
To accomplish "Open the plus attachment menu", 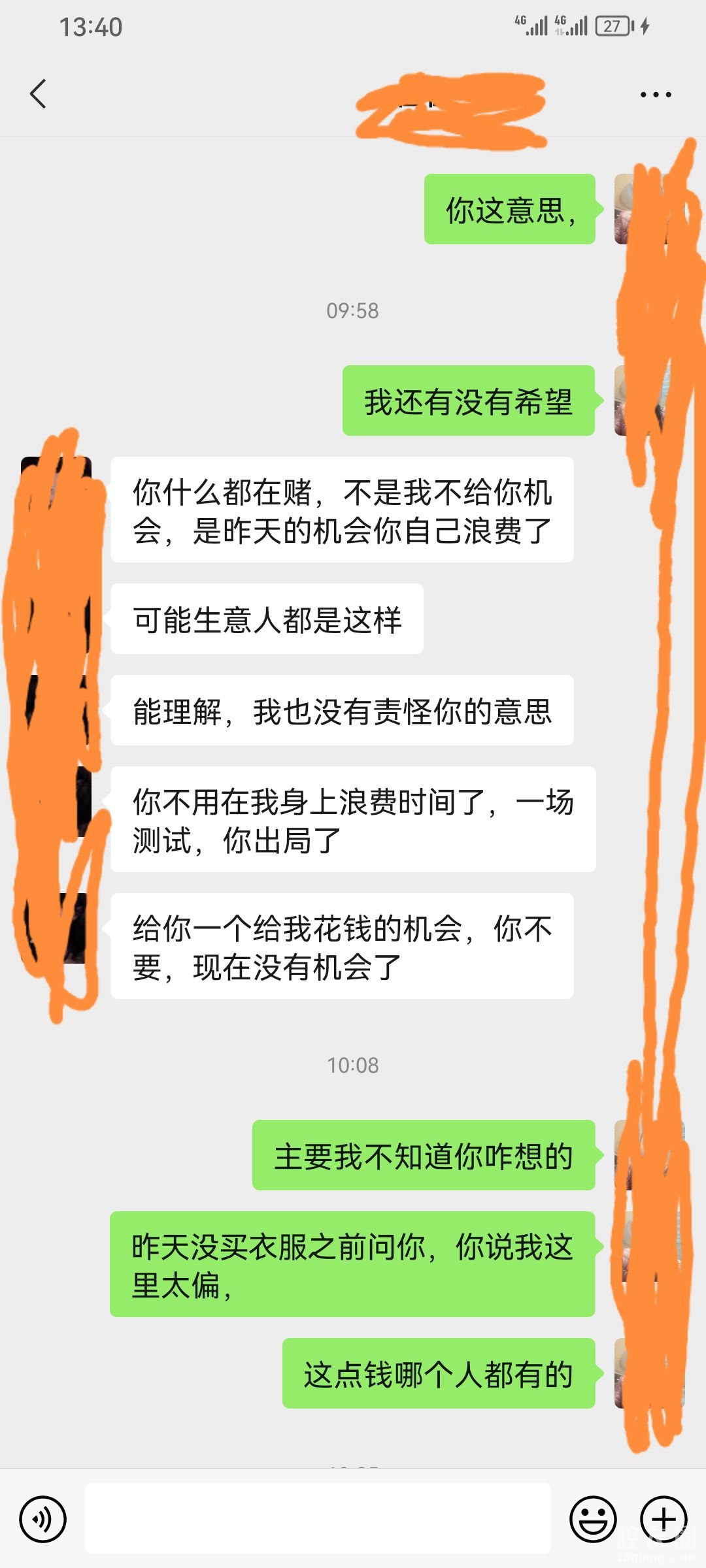I will pyautogui.click(x=664, y=1519).
